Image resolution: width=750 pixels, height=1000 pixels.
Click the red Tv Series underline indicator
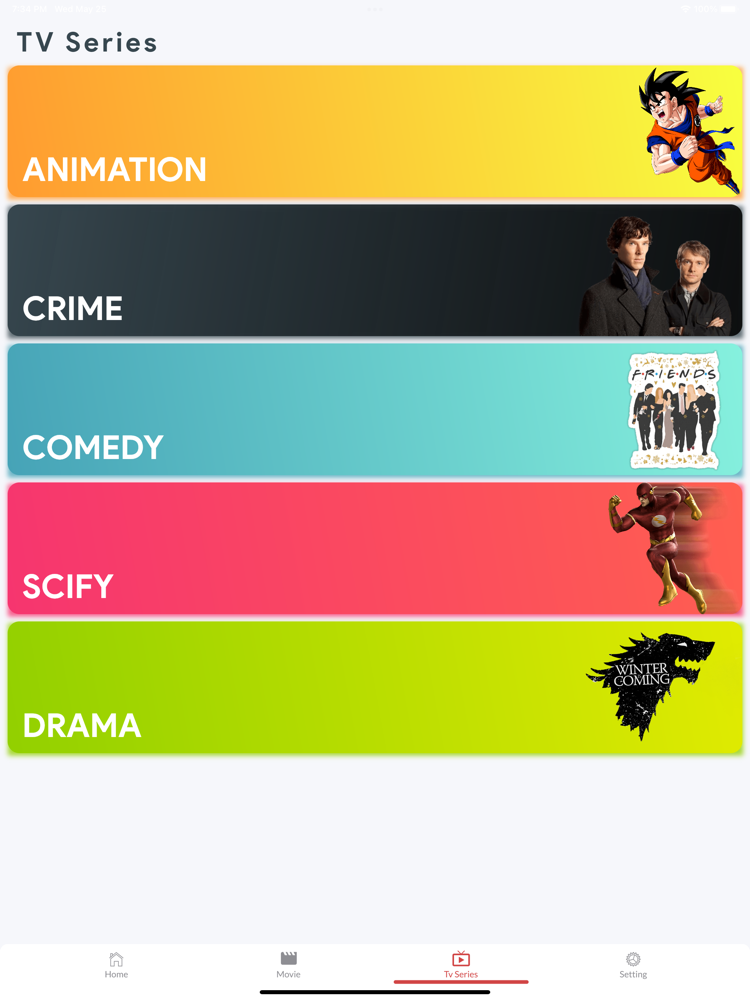(460, 981)
